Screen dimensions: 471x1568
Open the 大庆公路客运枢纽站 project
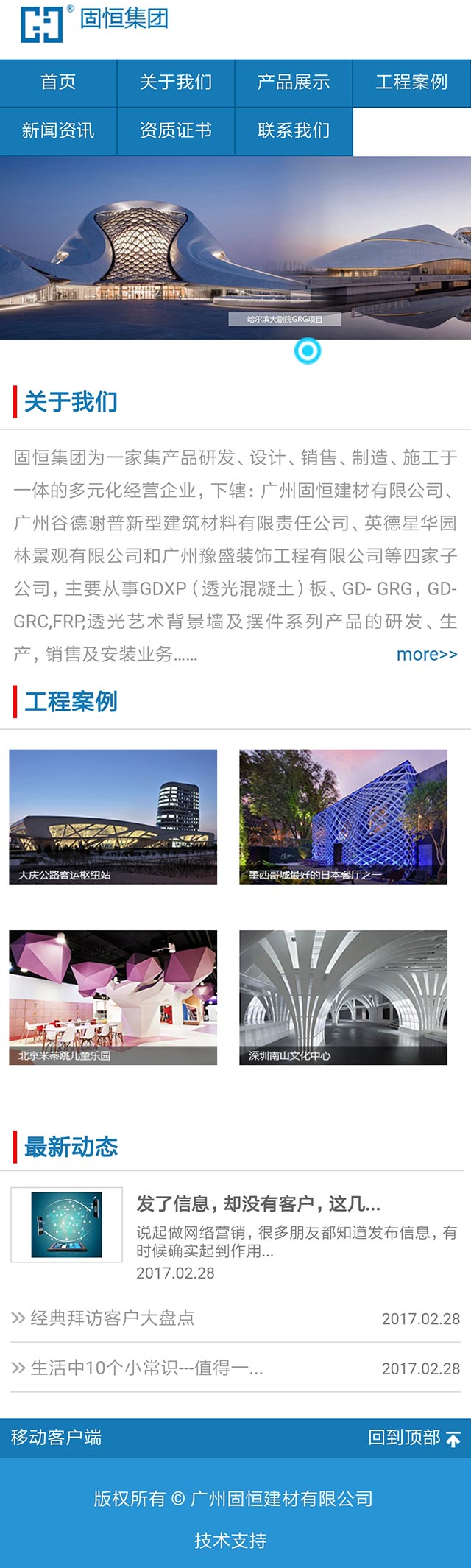coord(113,816)
